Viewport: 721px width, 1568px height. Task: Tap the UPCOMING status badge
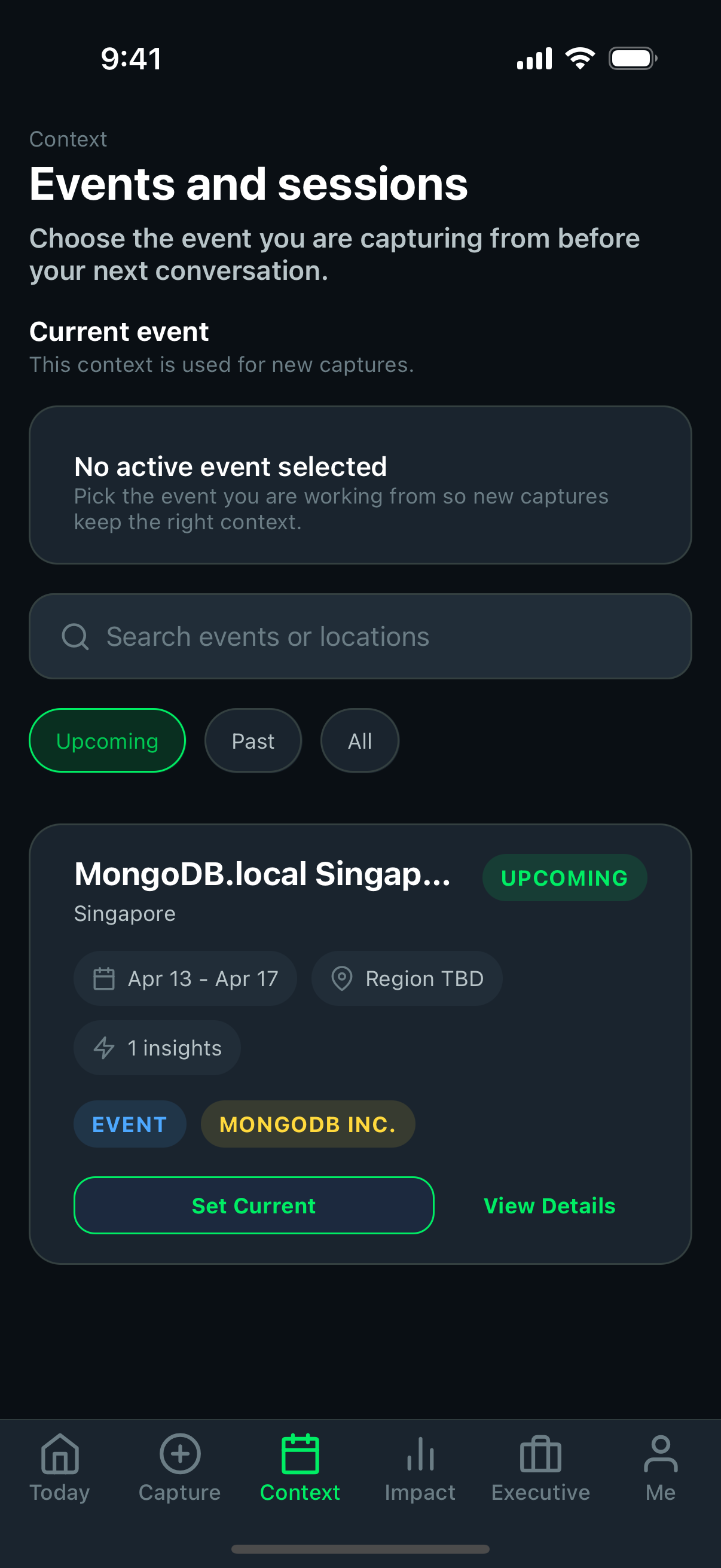[564, 877]
